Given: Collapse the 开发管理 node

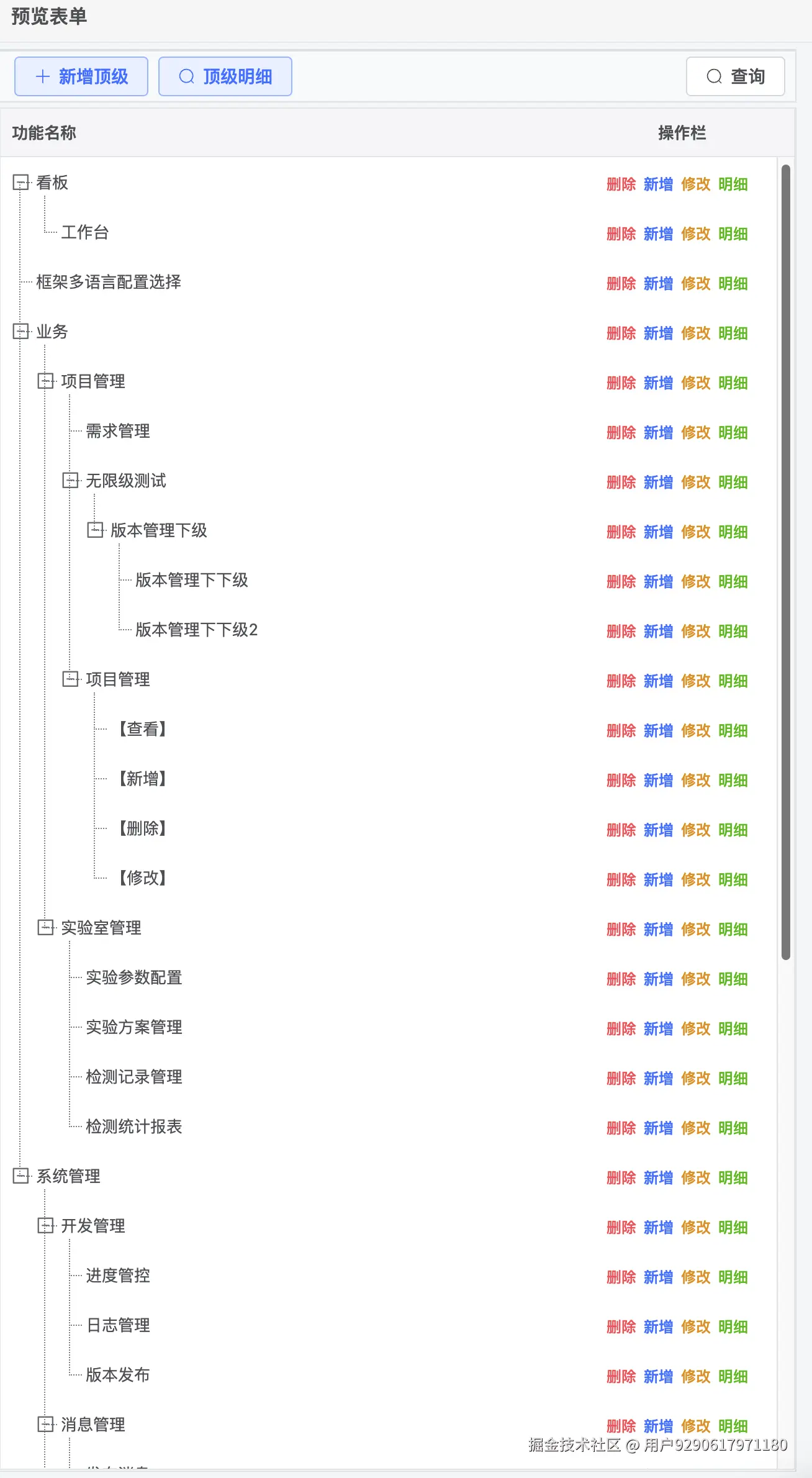Looking at the screenshot, I should 46,1226.
